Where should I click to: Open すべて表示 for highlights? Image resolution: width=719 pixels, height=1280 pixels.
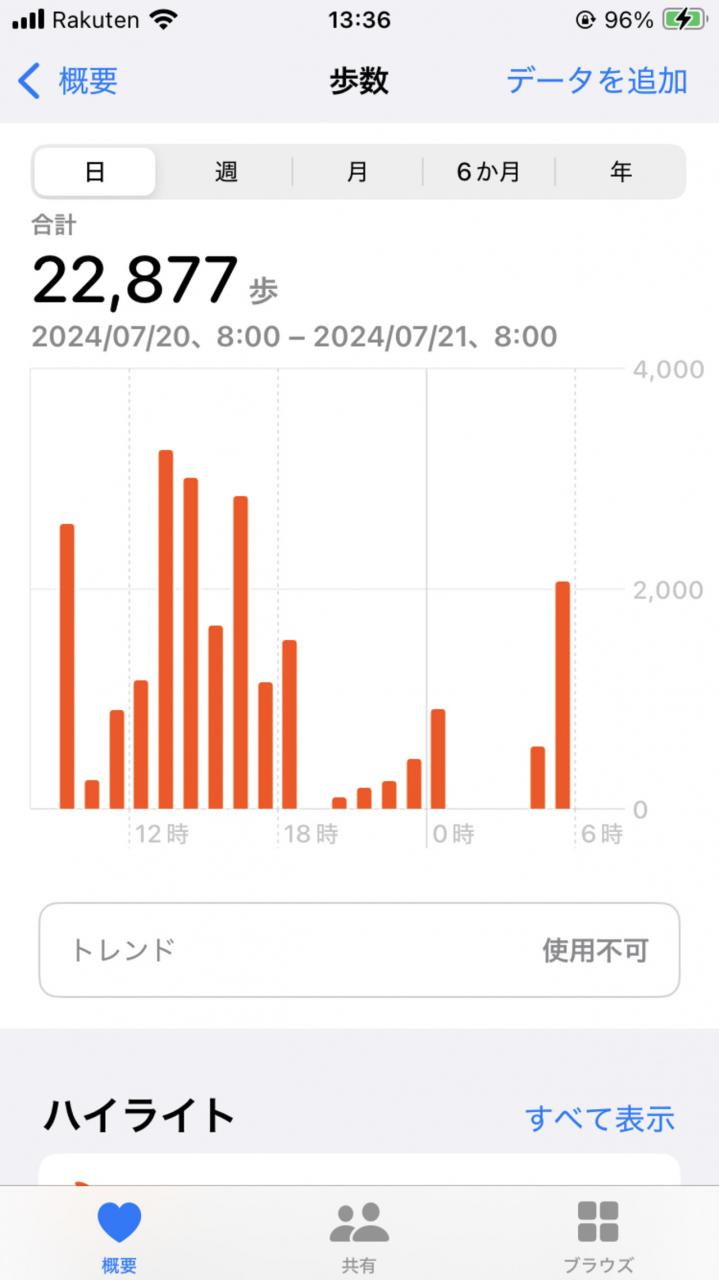(x=600, y=1118)
